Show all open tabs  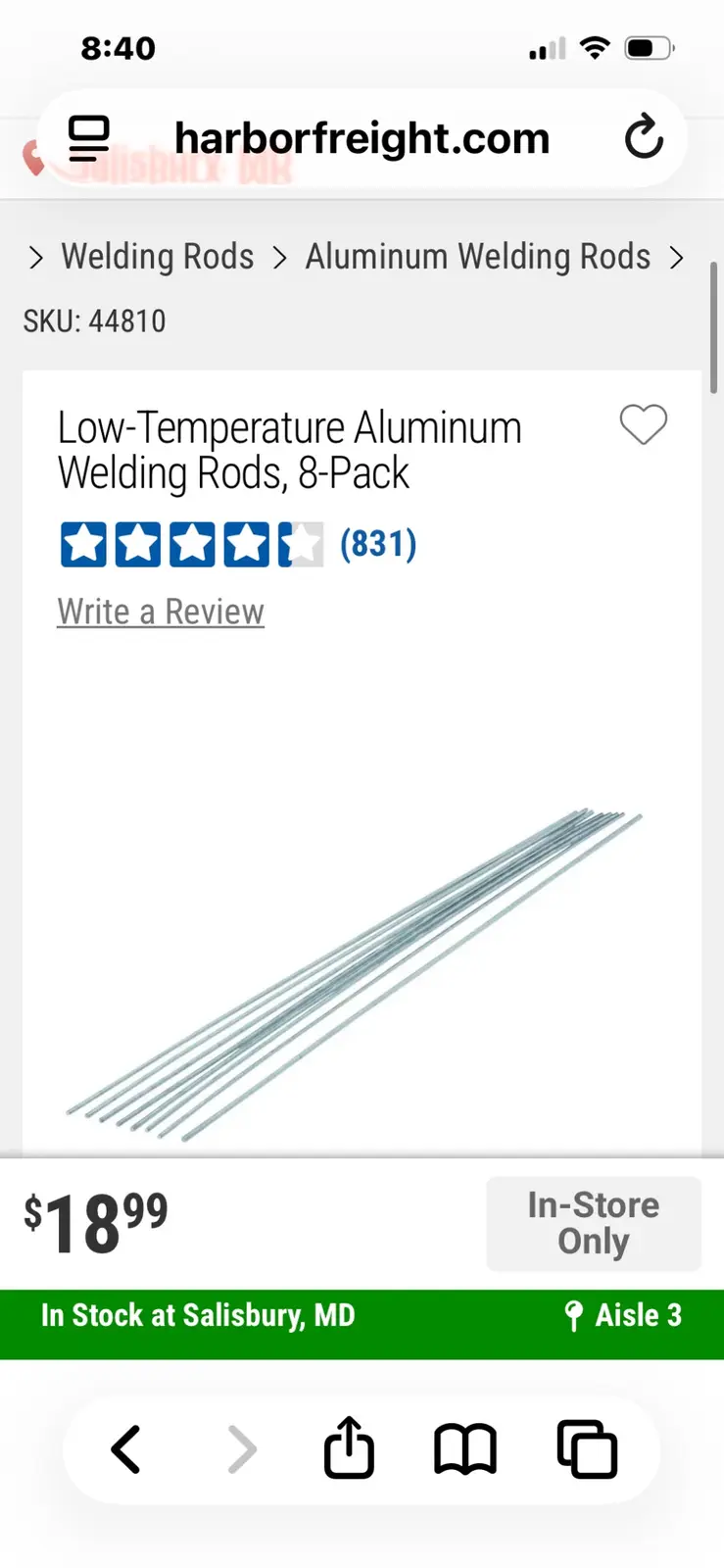[x=587, y=1449]
